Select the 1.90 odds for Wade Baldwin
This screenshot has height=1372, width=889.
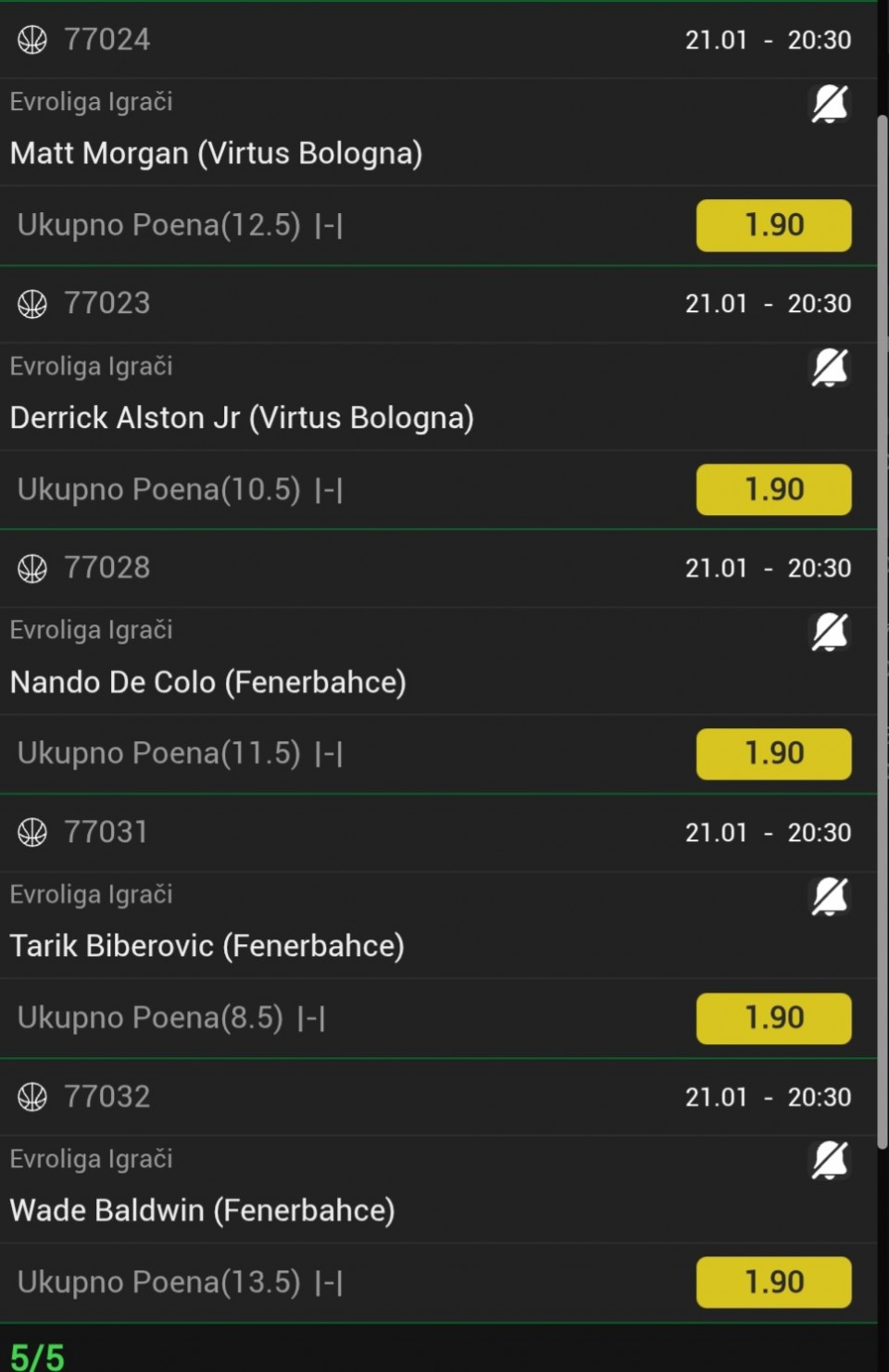773,1282
